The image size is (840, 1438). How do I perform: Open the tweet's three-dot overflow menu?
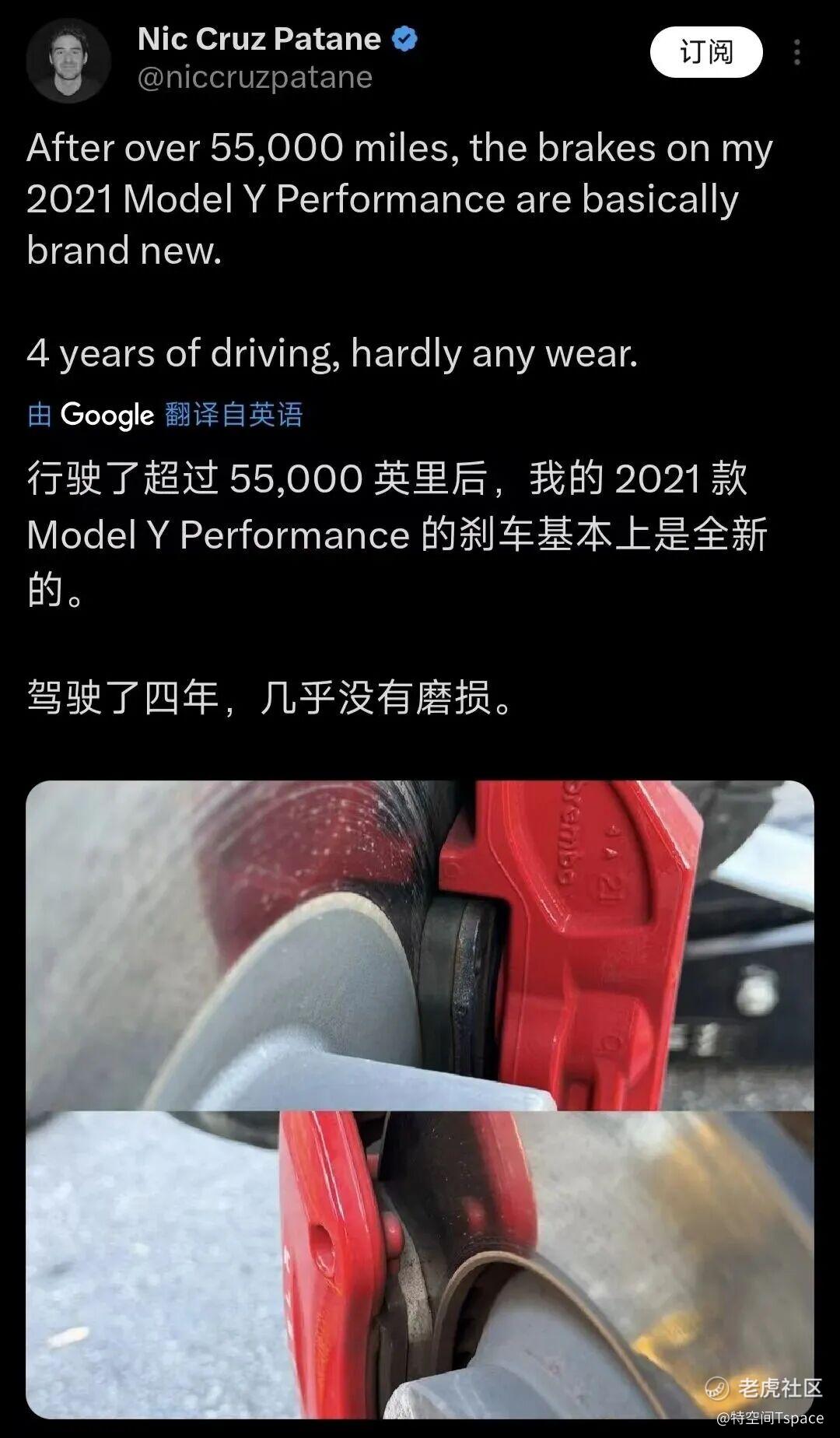[x=796, y=52]
